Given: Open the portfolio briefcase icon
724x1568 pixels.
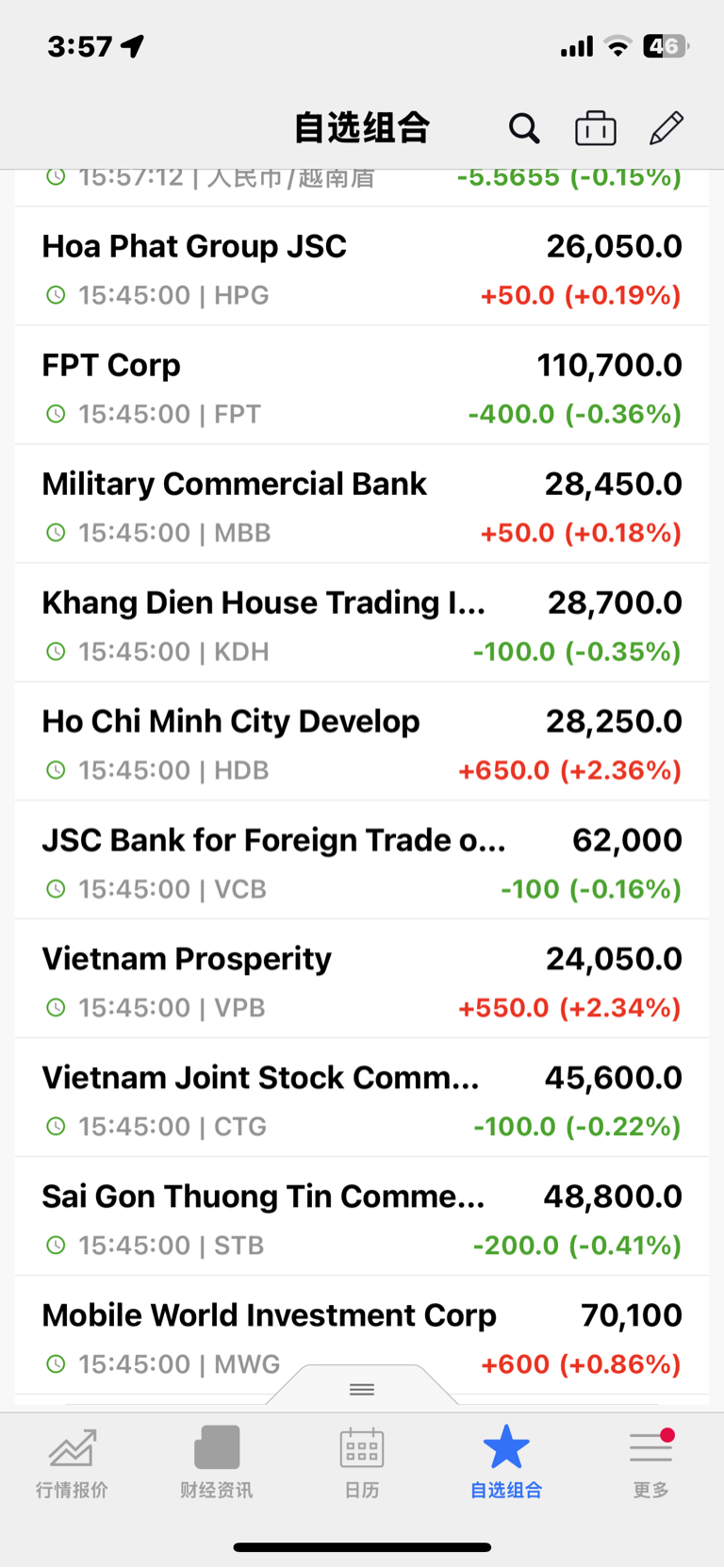Looking at the screenshot, I should [x=596, y=128].
